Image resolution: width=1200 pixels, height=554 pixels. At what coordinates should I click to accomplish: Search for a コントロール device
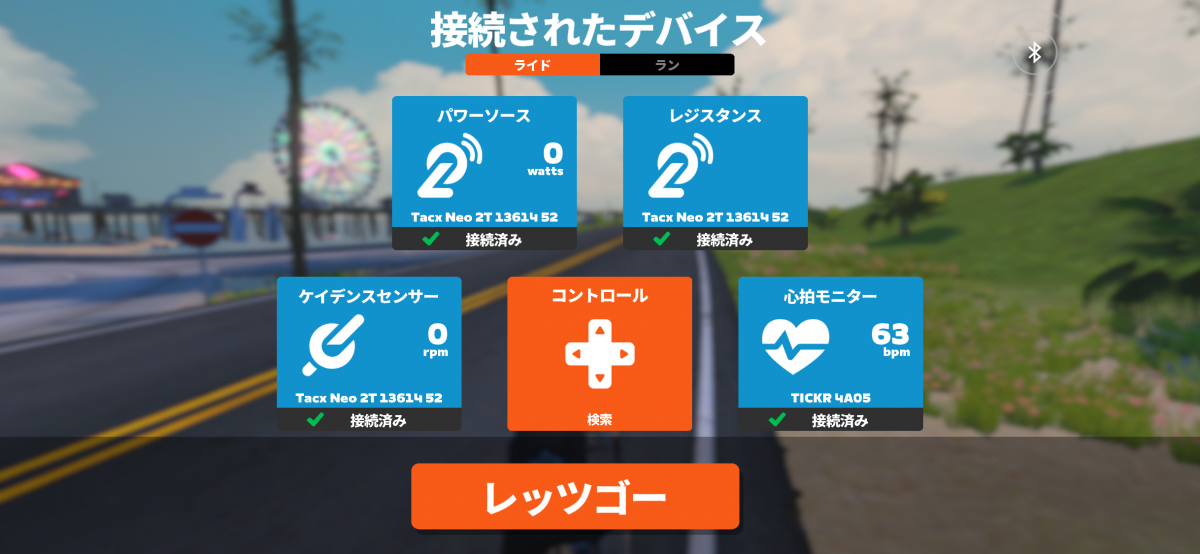(x=599, y=353)
